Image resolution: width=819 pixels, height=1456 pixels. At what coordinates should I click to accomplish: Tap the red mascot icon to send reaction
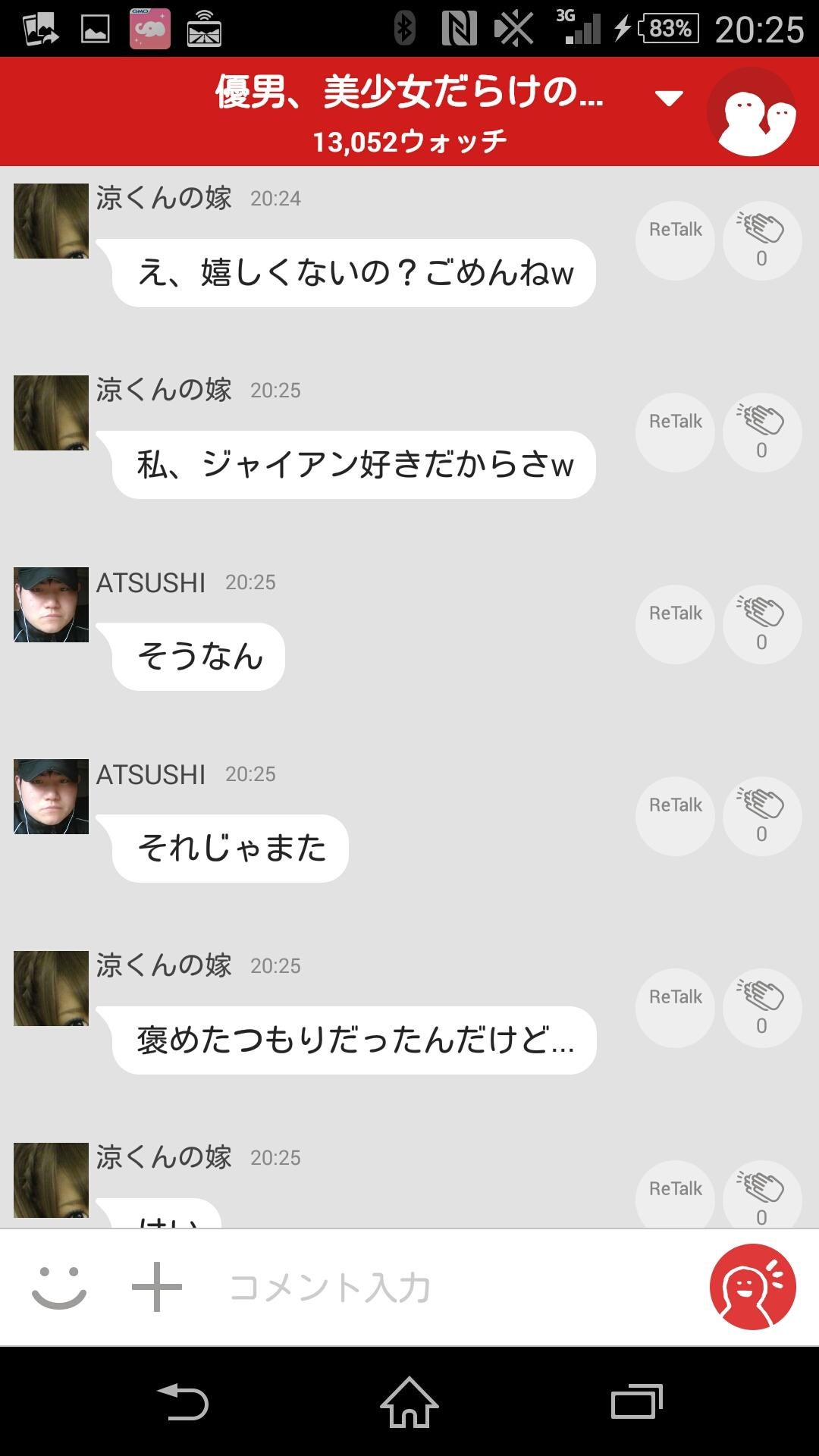coord(751,1285)
